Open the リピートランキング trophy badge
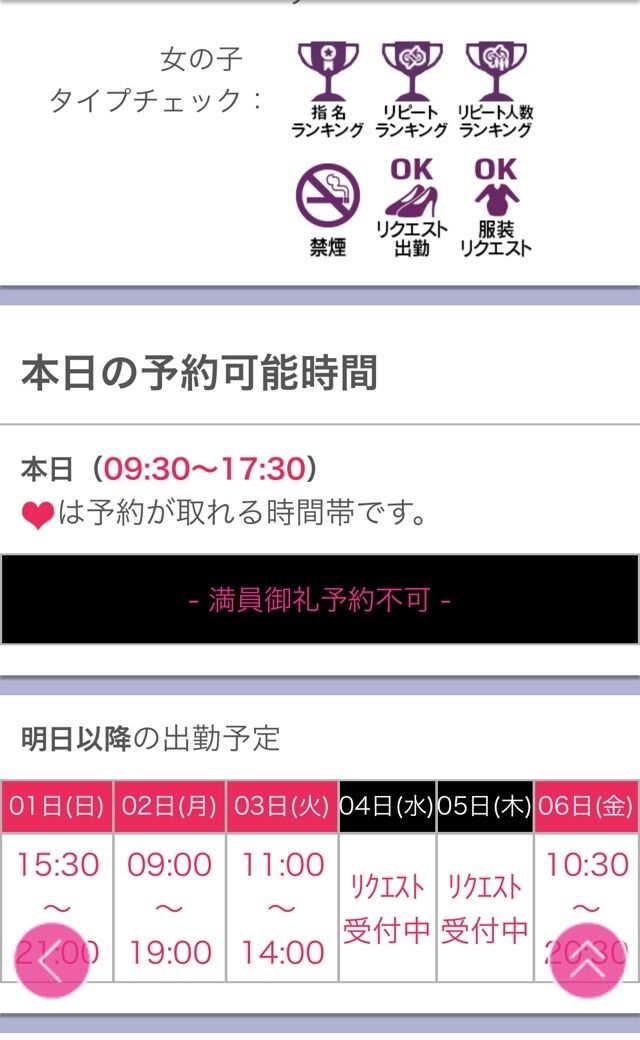 pyautogui.click(x=411, y=88)
